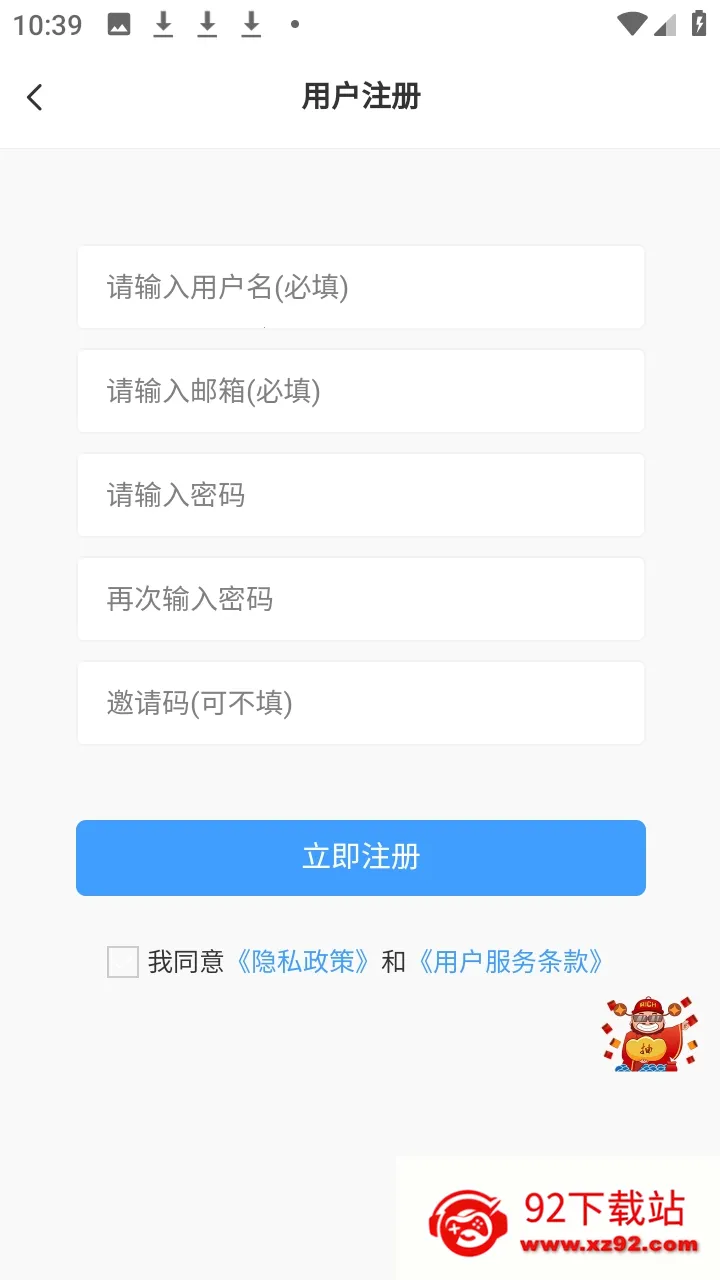Tap the cellular signal icon in status bar
The width and height of the screenshot is (720, 1280).
[665, 24]
